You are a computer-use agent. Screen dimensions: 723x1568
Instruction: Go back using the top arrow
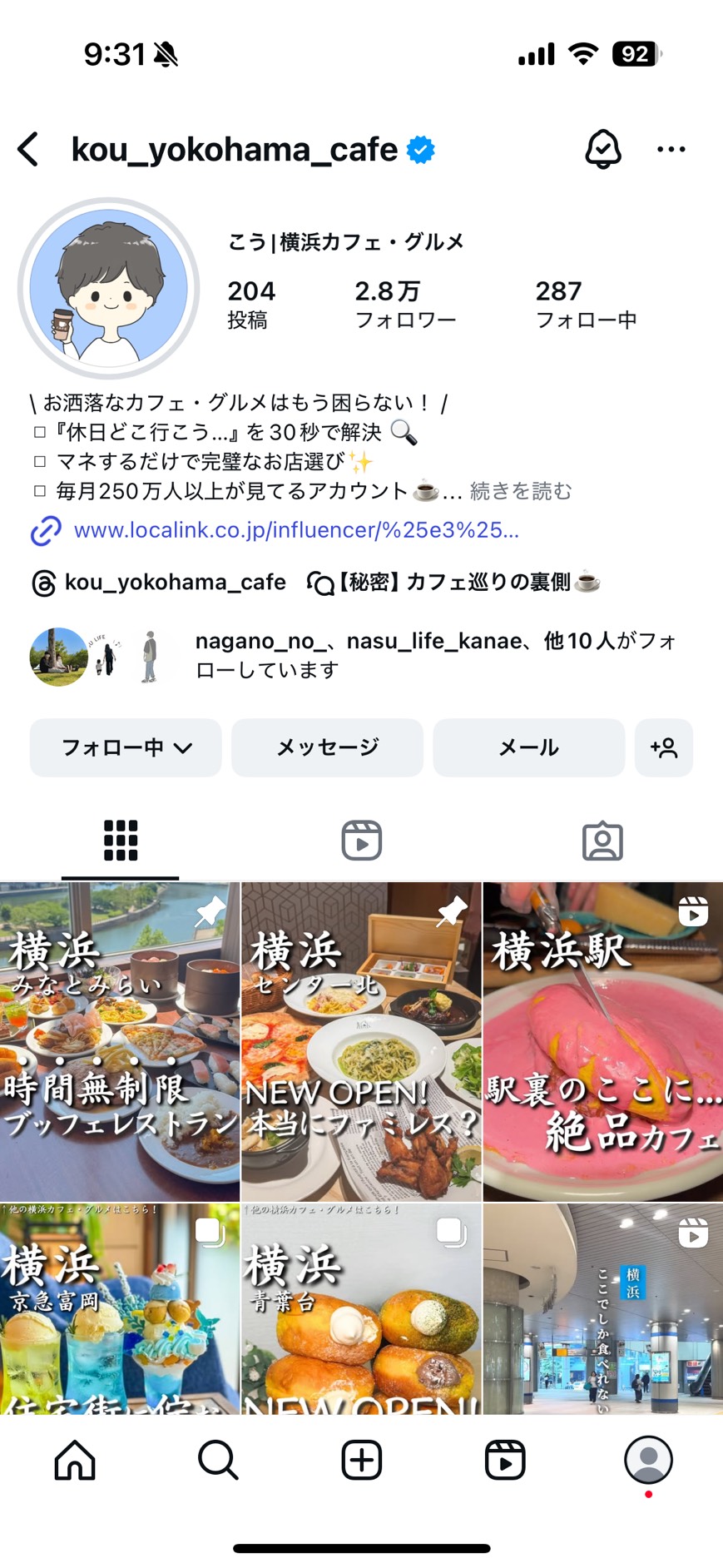[28, 150]
